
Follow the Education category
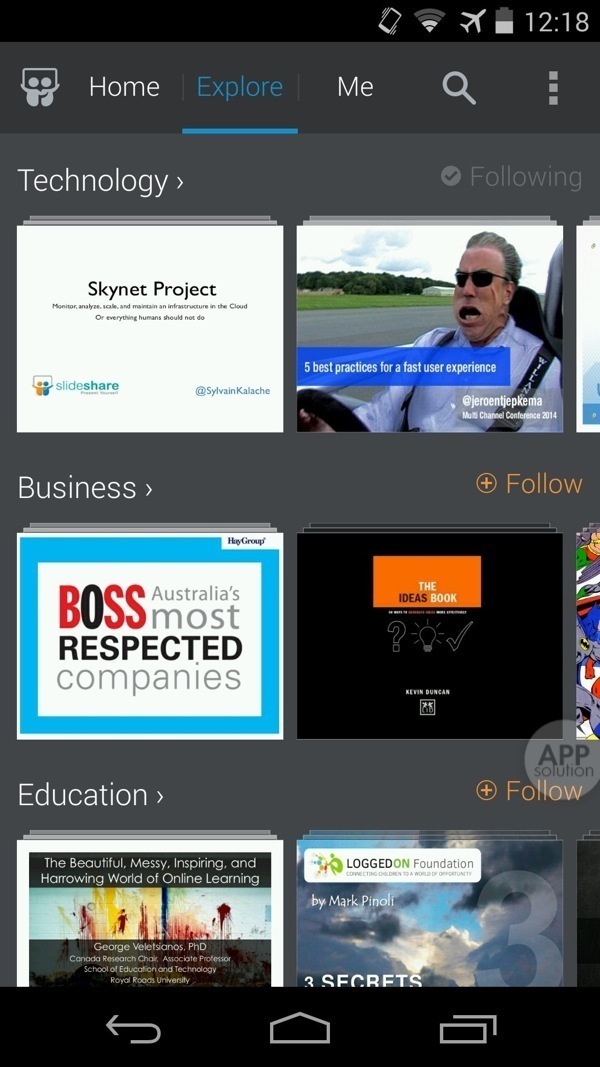point(529,791)
